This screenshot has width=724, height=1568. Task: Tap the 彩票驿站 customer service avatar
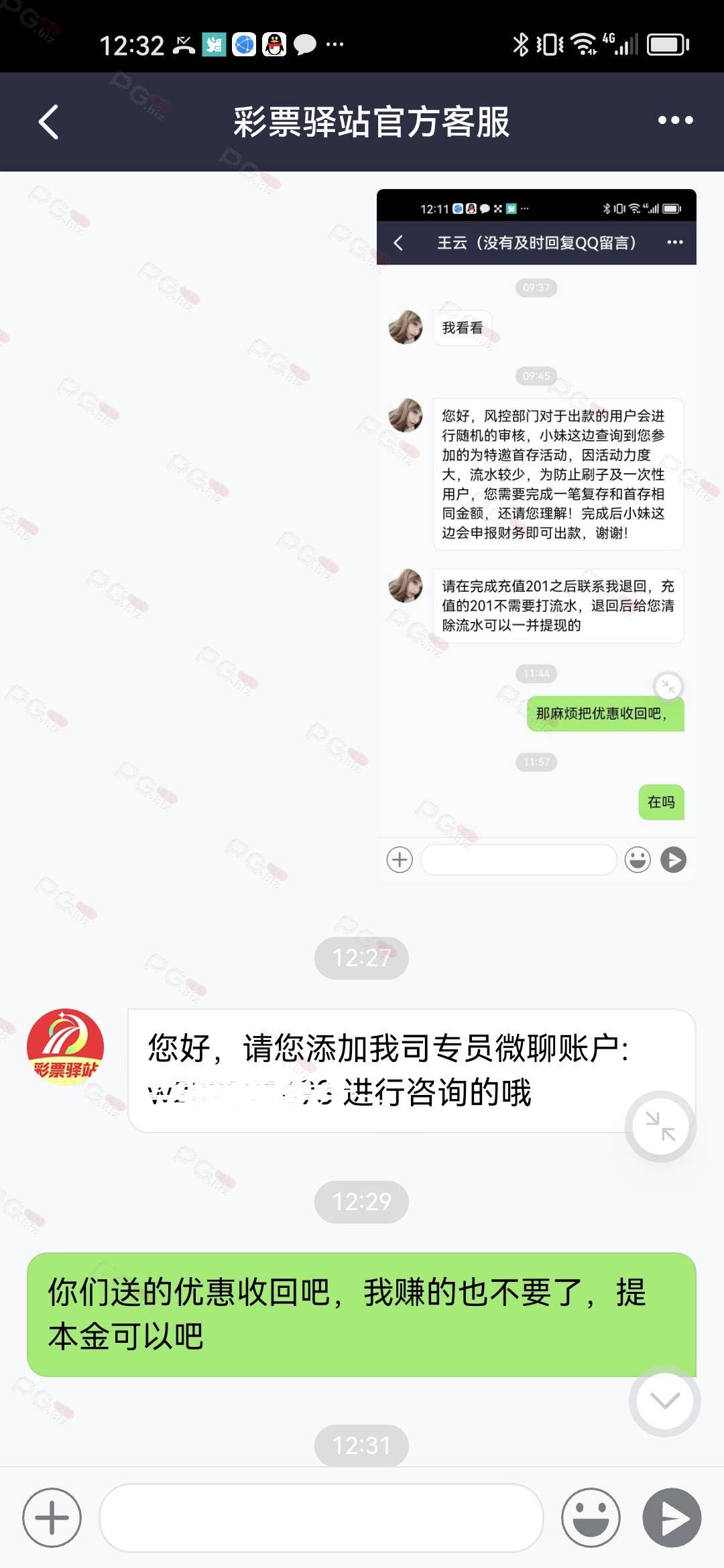click(x=65, y=1047)
